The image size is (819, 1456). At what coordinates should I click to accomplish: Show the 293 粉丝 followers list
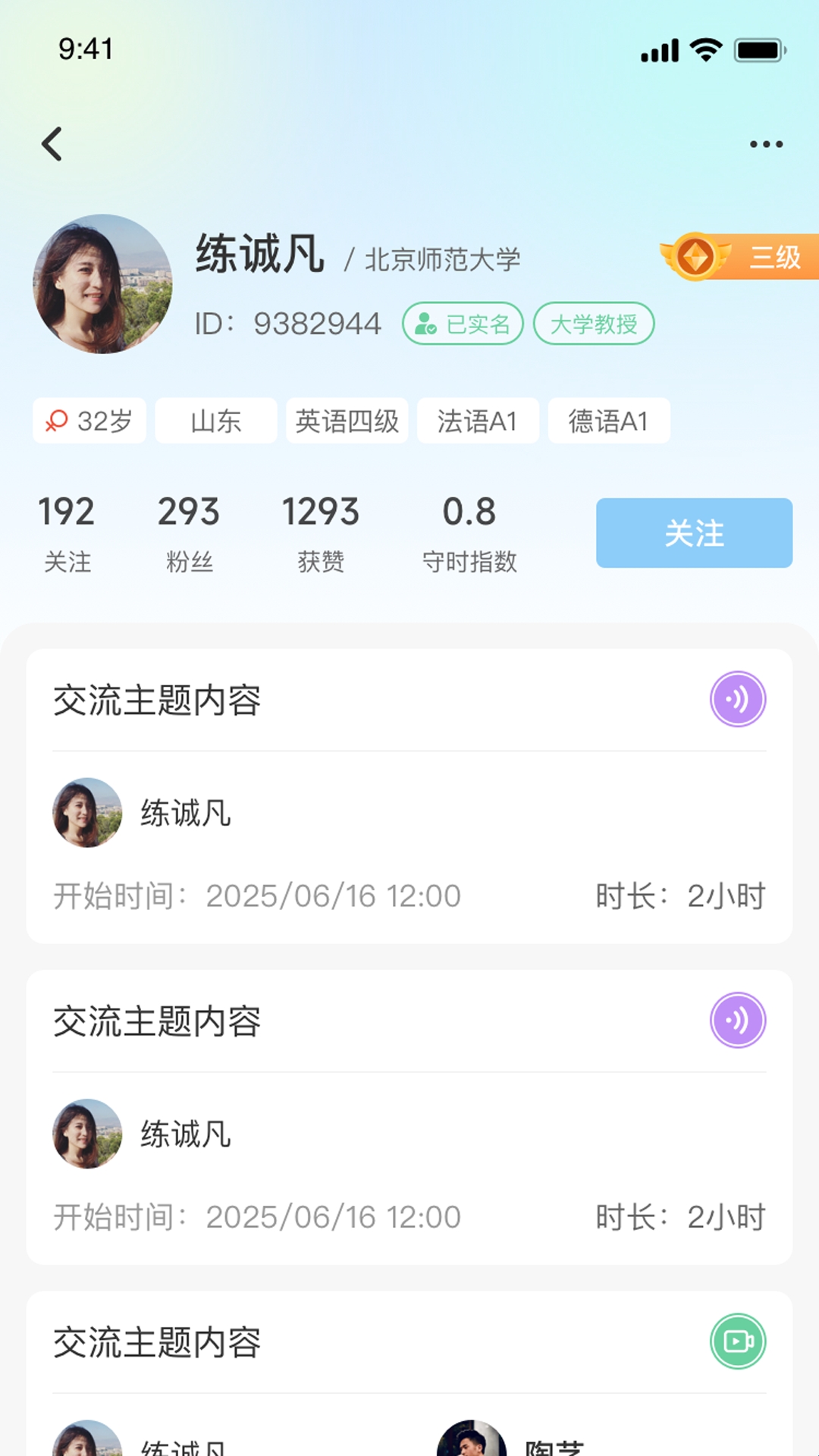[x=189, y=532]
